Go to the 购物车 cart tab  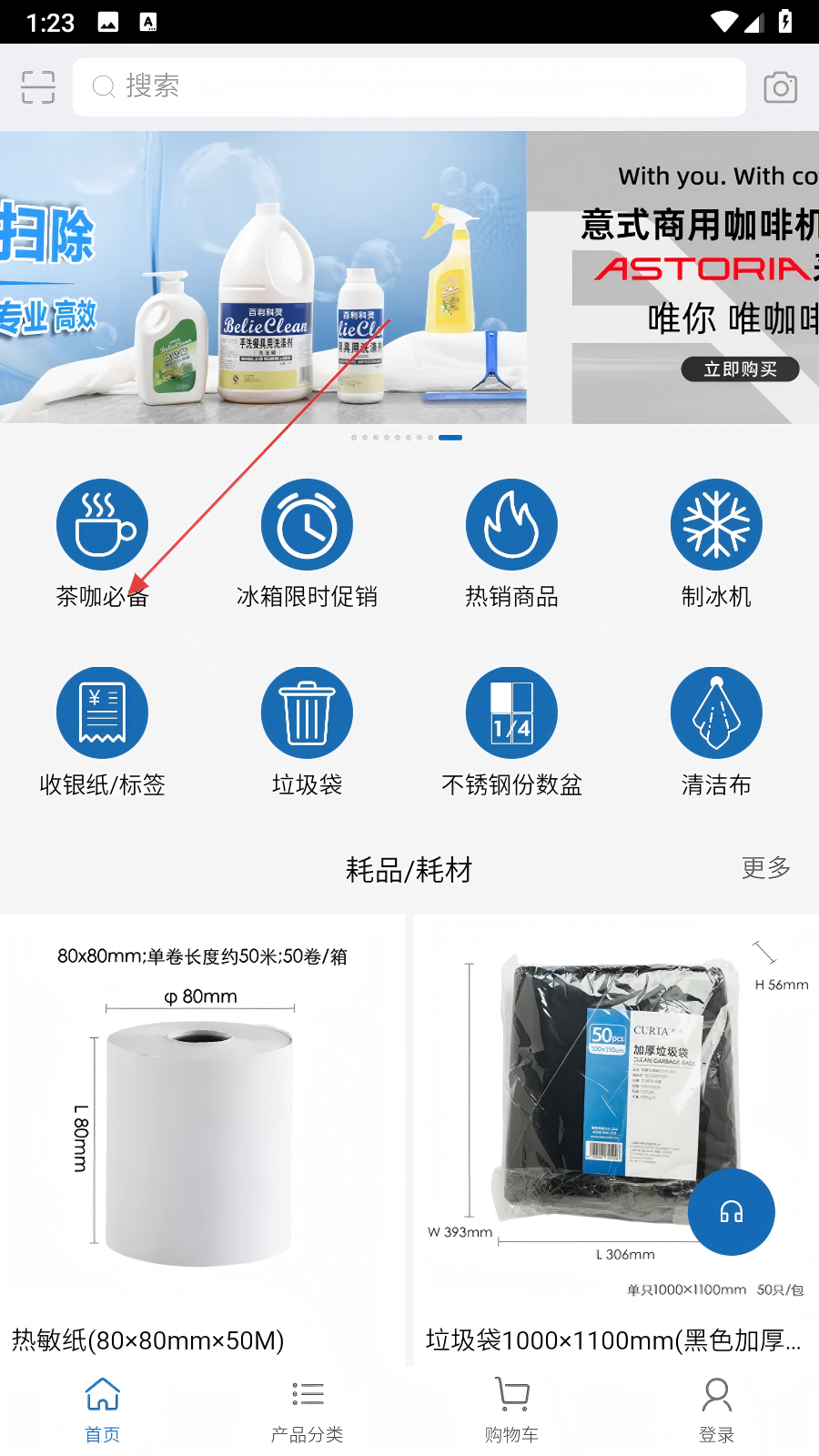[x=511, y=1411]
